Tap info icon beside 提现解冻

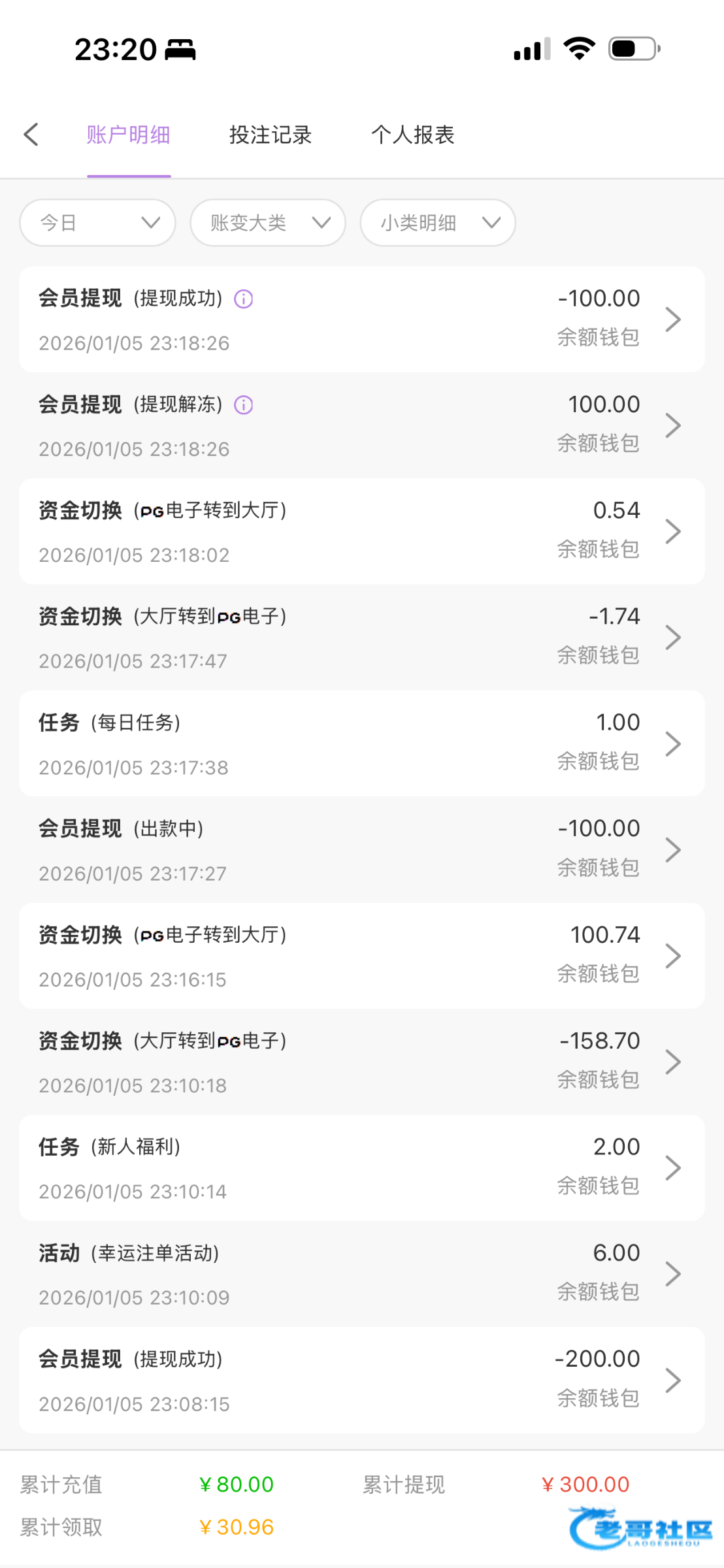pos(244,405)
